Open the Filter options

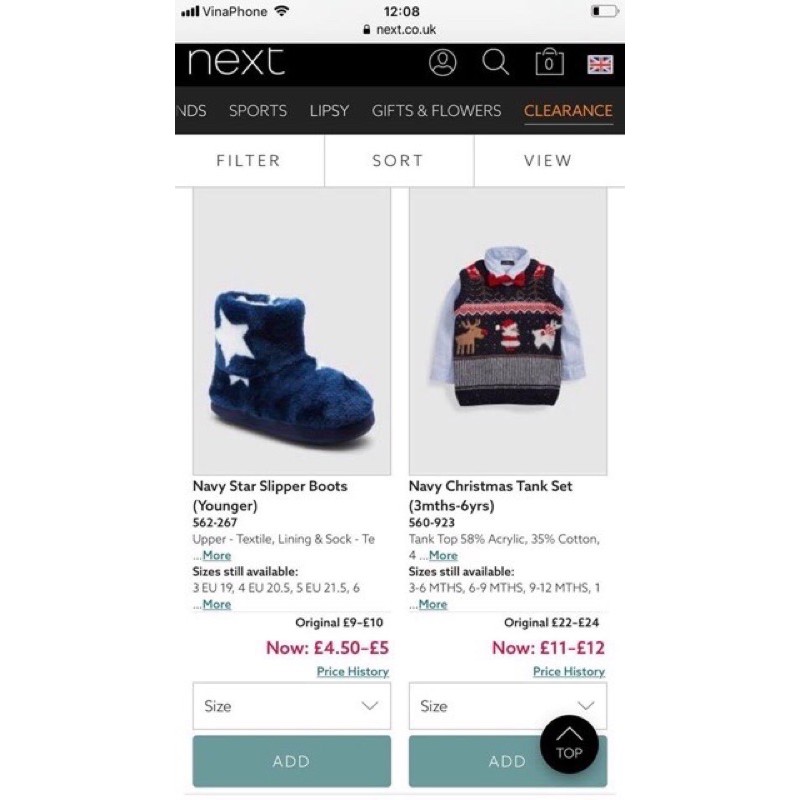click(x=249, y=160)
